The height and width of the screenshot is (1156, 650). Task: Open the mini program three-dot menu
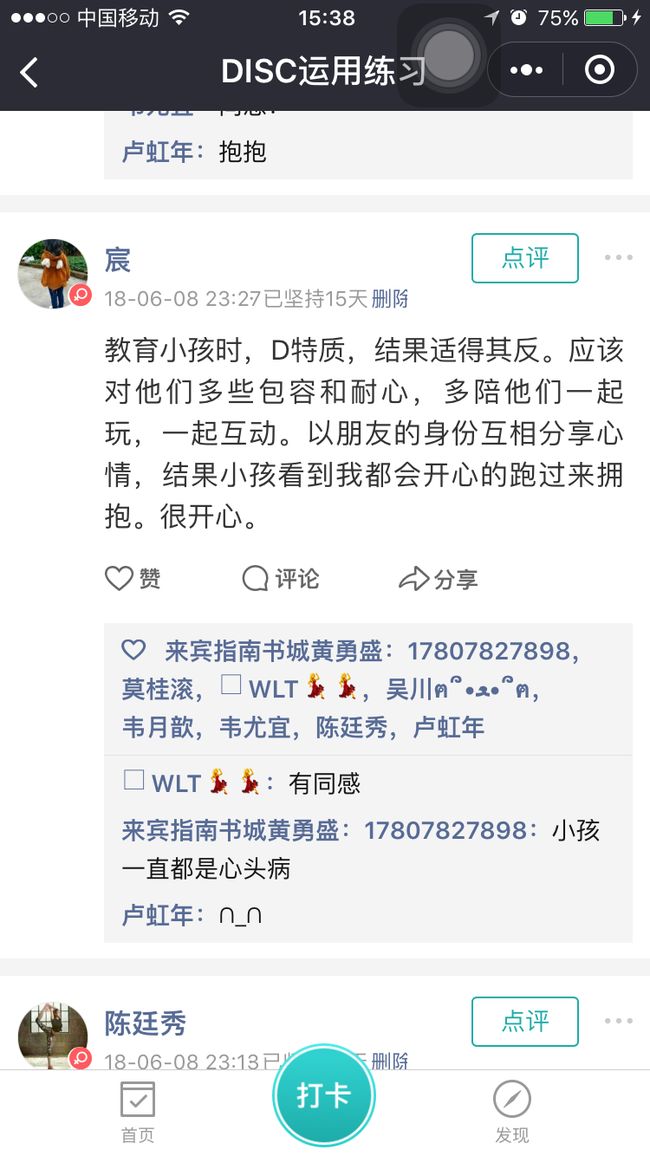coord(526,70)
